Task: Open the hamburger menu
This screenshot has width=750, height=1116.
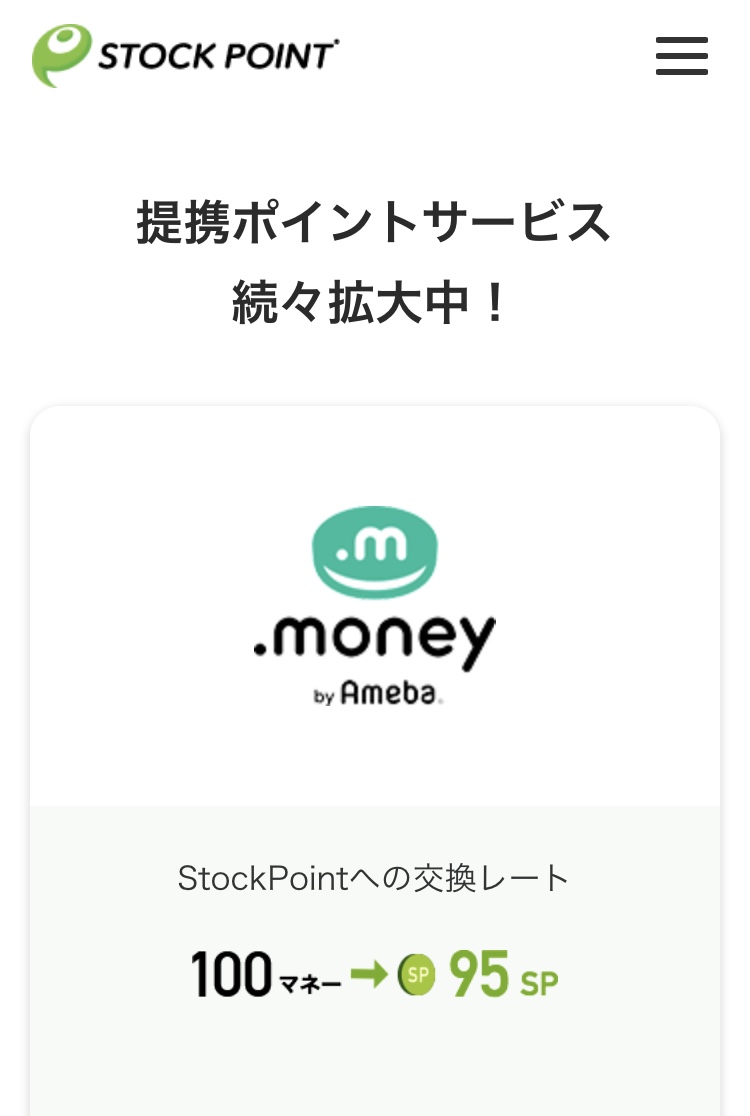Action: point(681,56)
